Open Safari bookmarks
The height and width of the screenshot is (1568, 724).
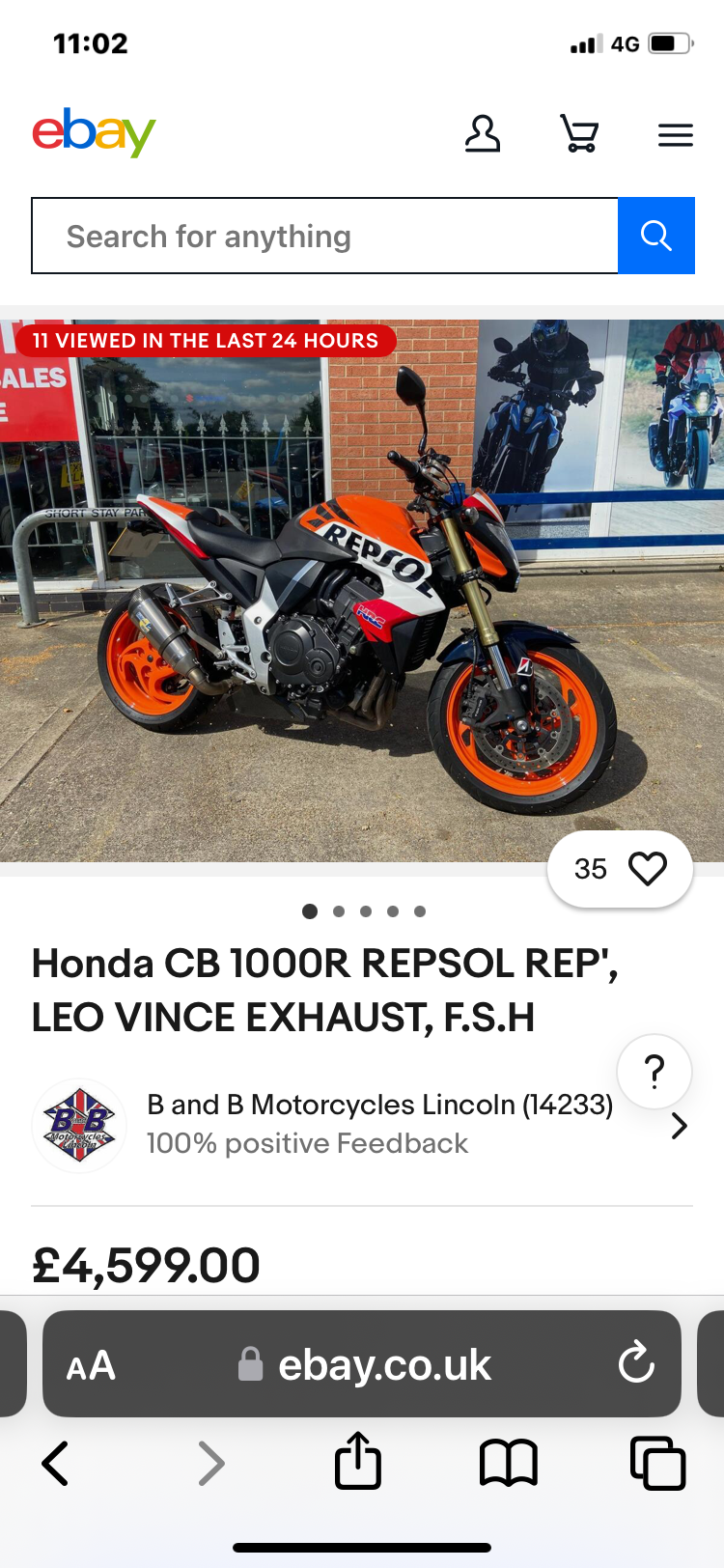point(509,1464)
